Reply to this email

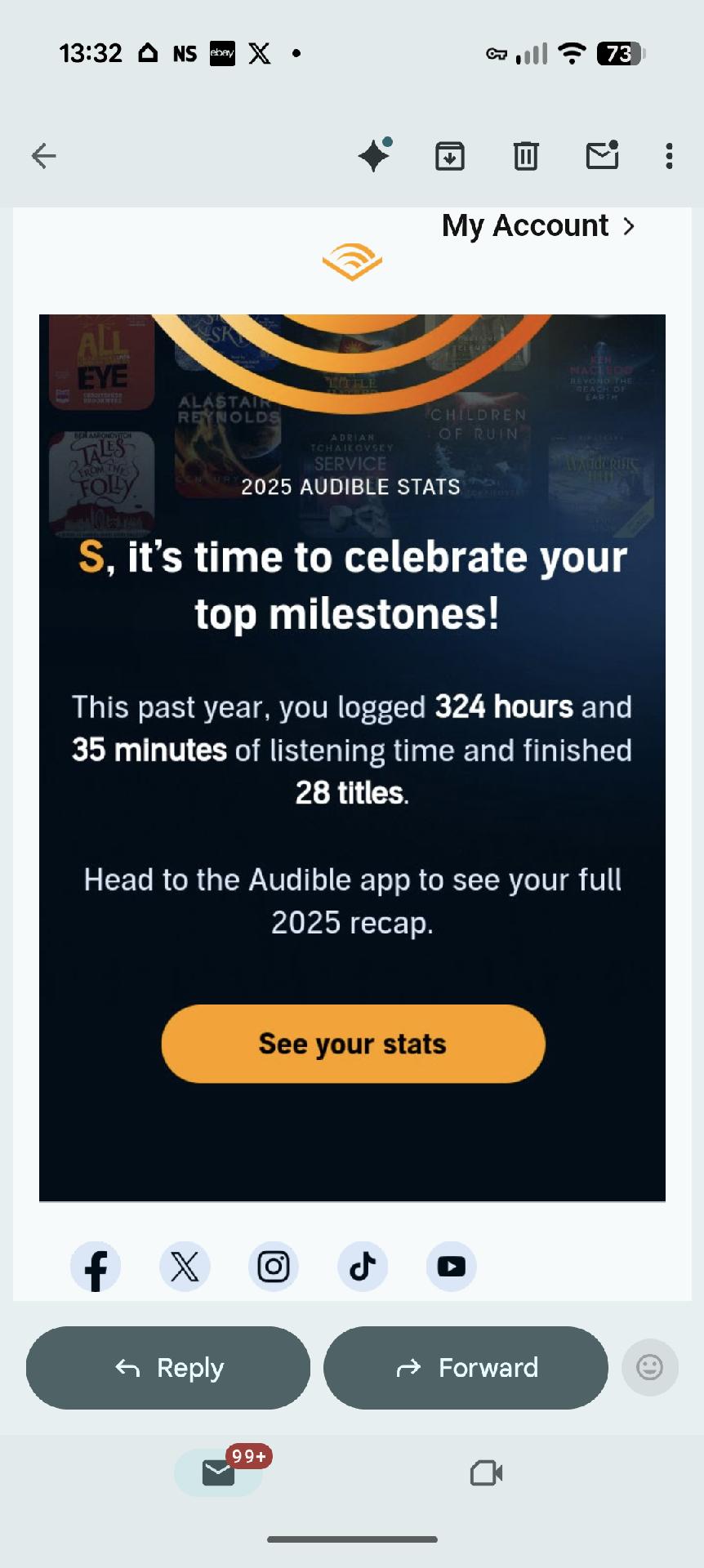tap(168, 1367)
